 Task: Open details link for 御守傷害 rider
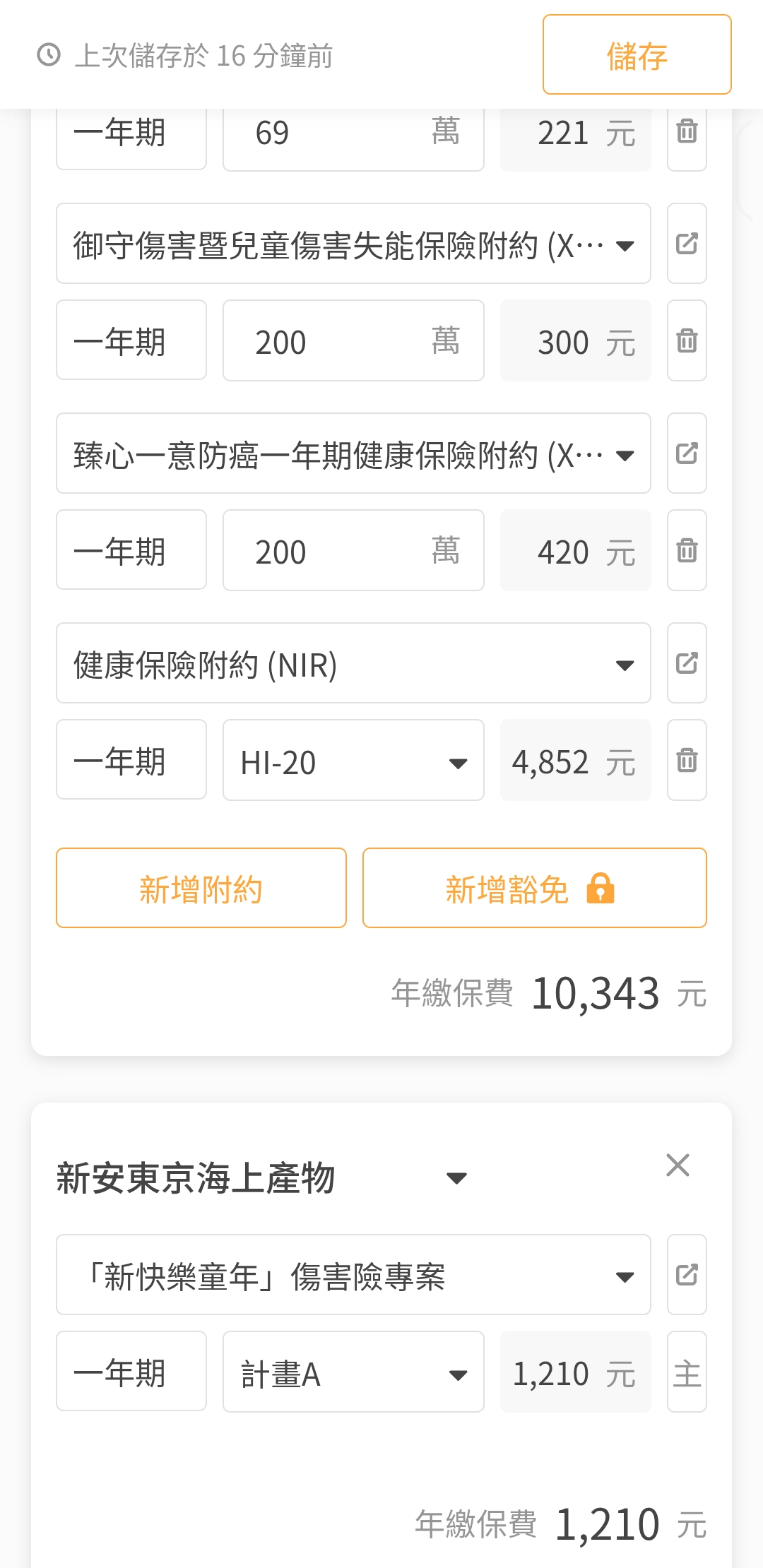687,244
